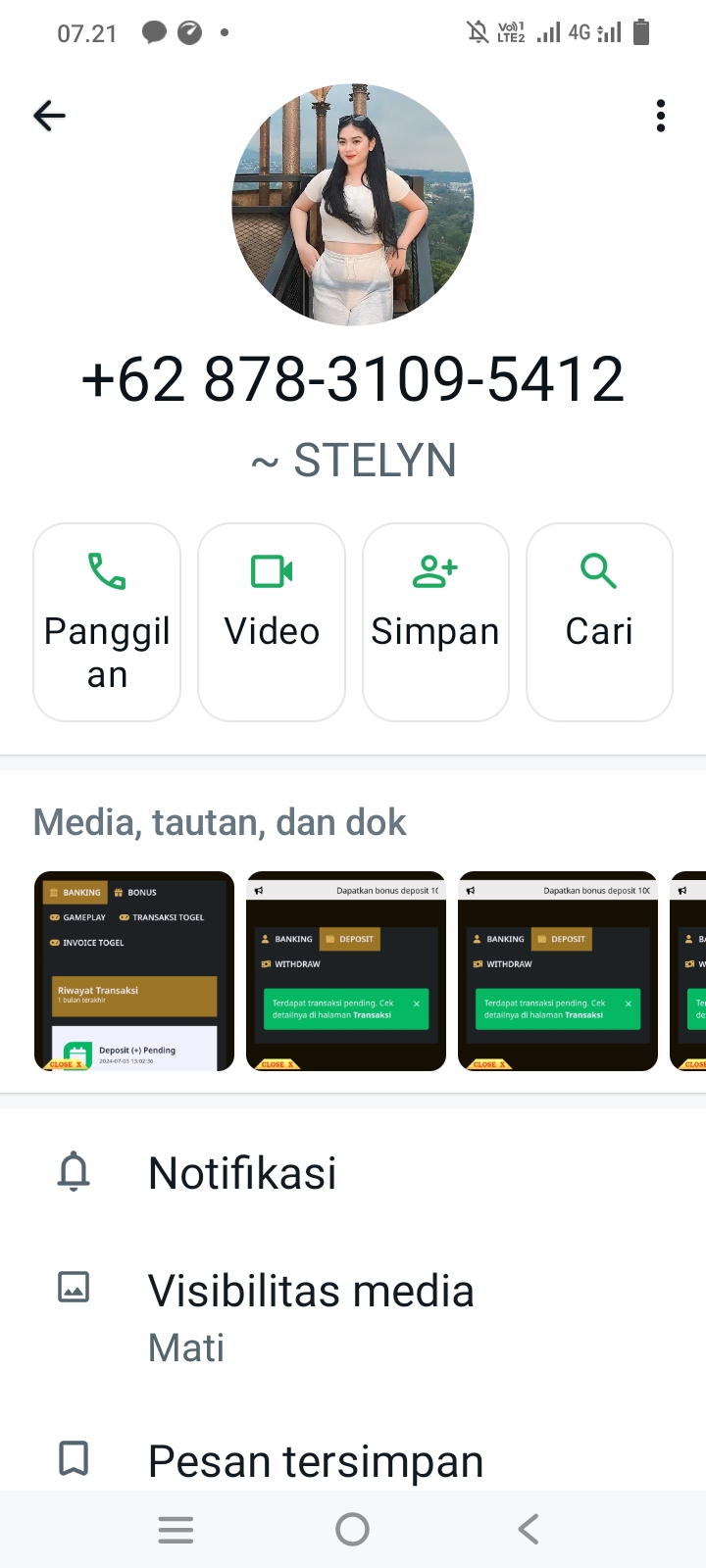The height and width of the screenshot is (1568, 706).
Task: View the contact's profile photo
Action: tap(353, 204)
